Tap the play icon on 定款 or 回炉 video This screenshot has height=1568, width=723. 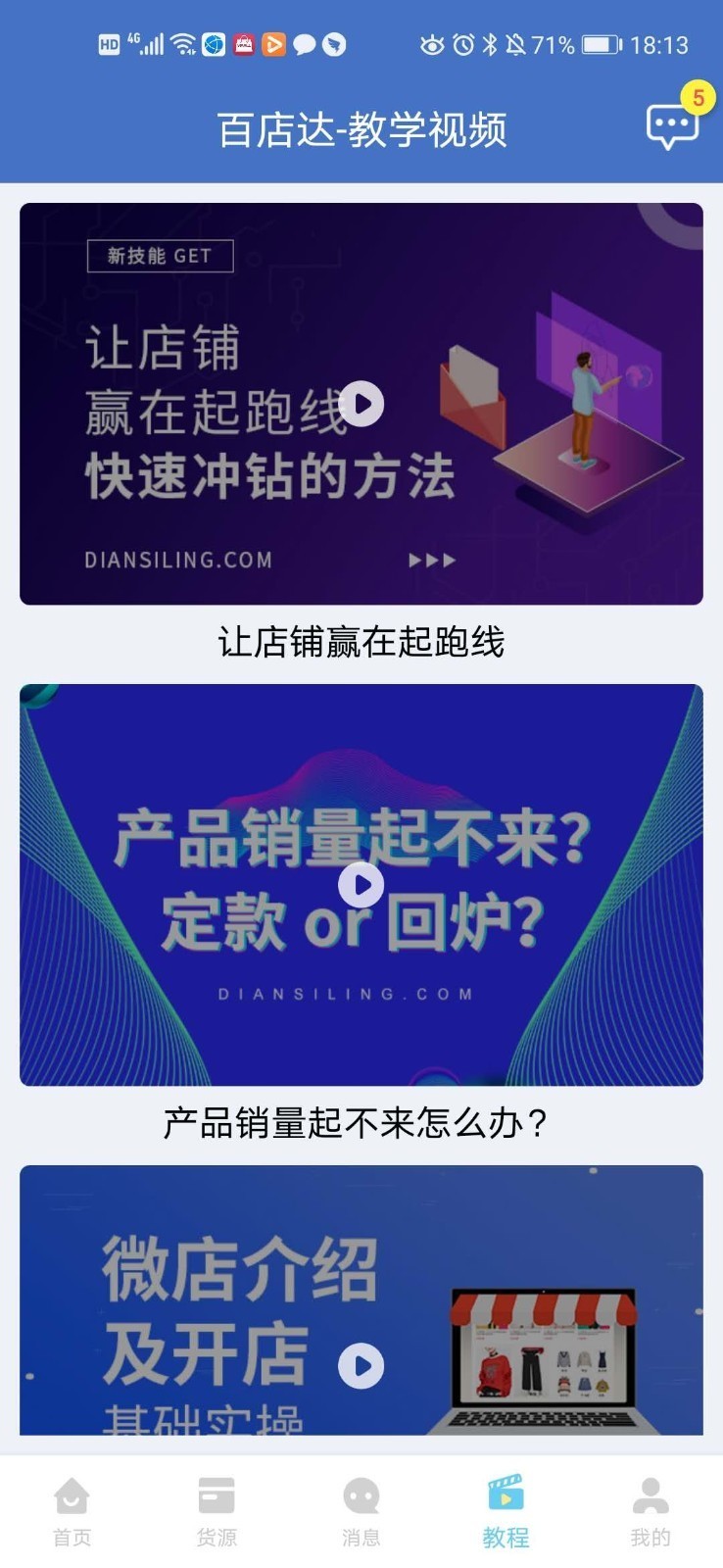coord(361,885)
